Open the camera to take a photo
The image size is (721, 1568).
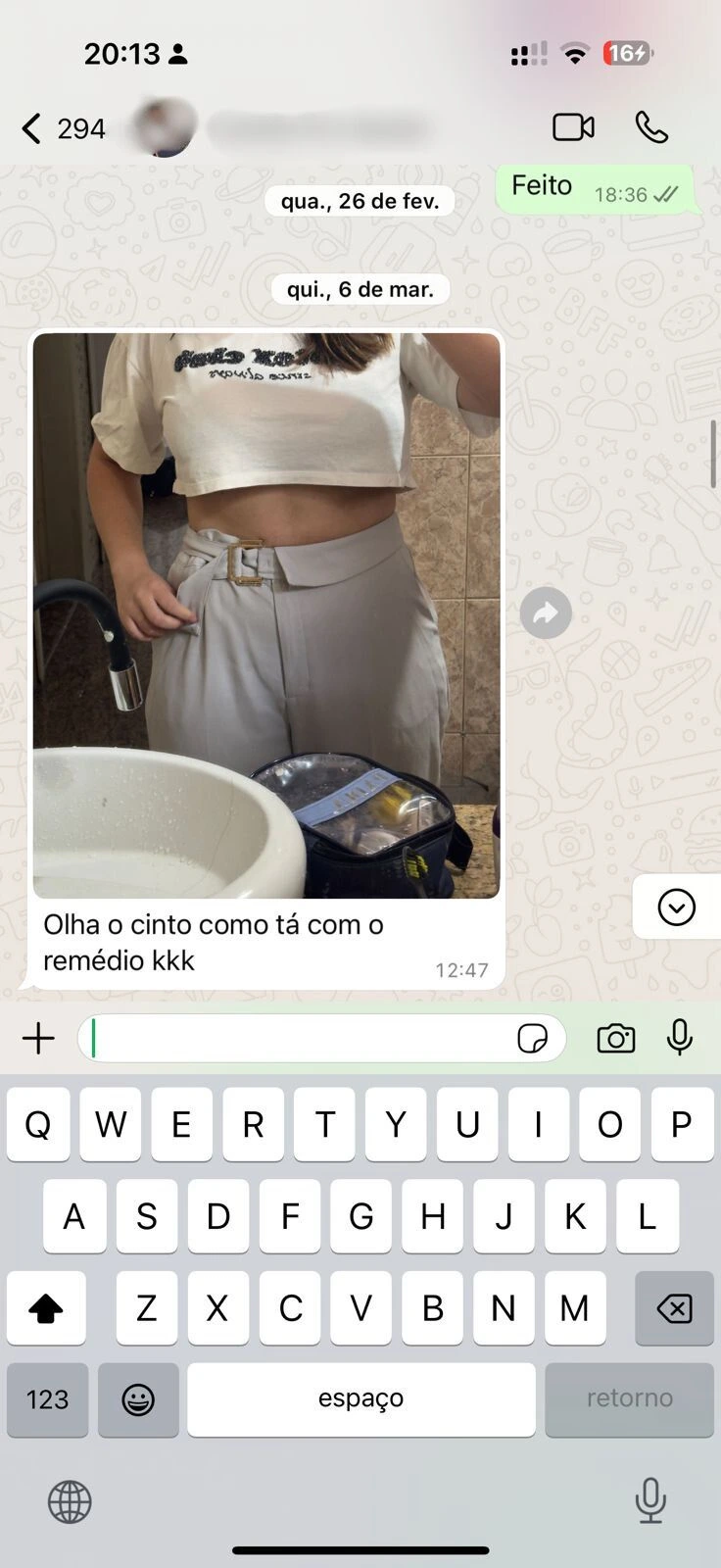pos(615,1038)
